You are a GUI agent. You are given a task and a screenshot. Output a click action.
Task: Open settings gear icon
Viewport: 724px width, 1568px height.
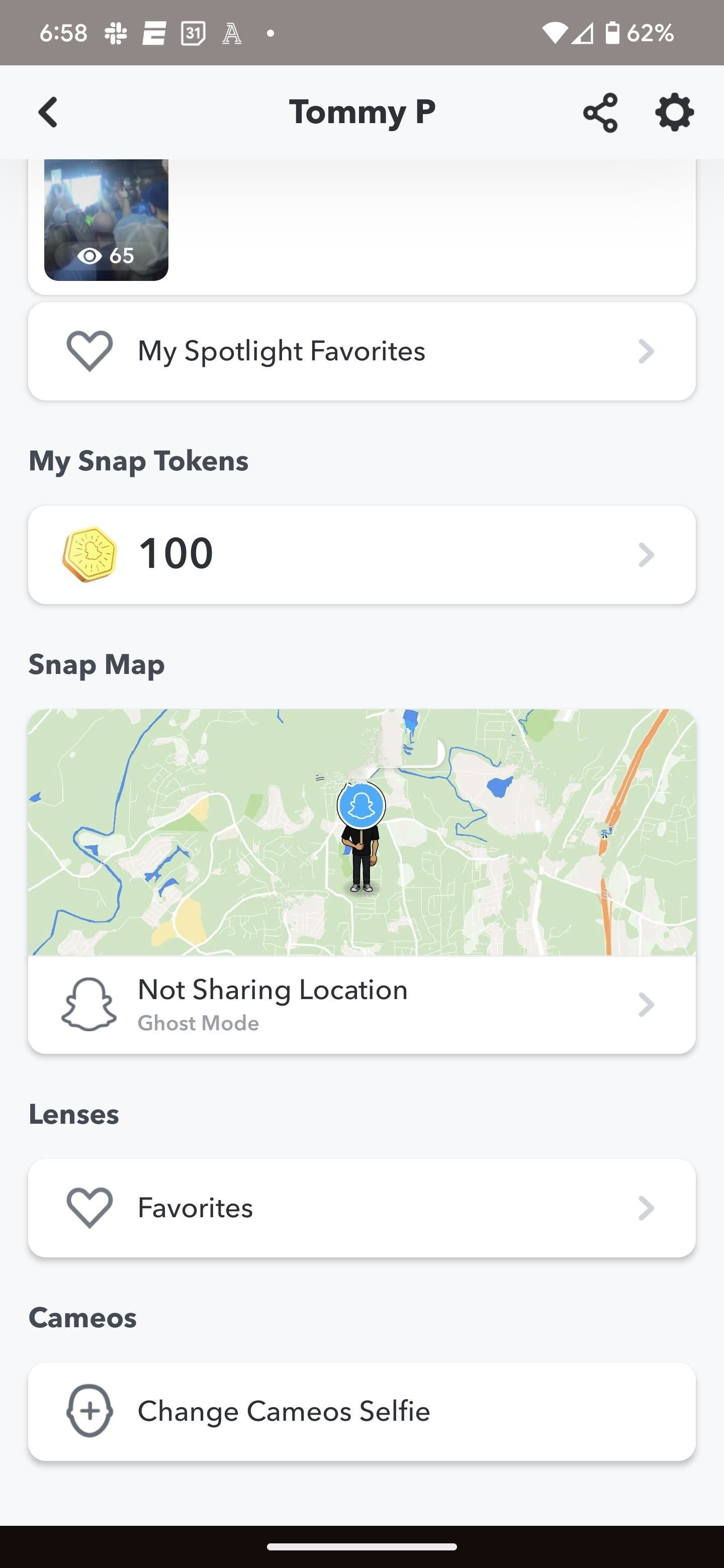(674, 113)
